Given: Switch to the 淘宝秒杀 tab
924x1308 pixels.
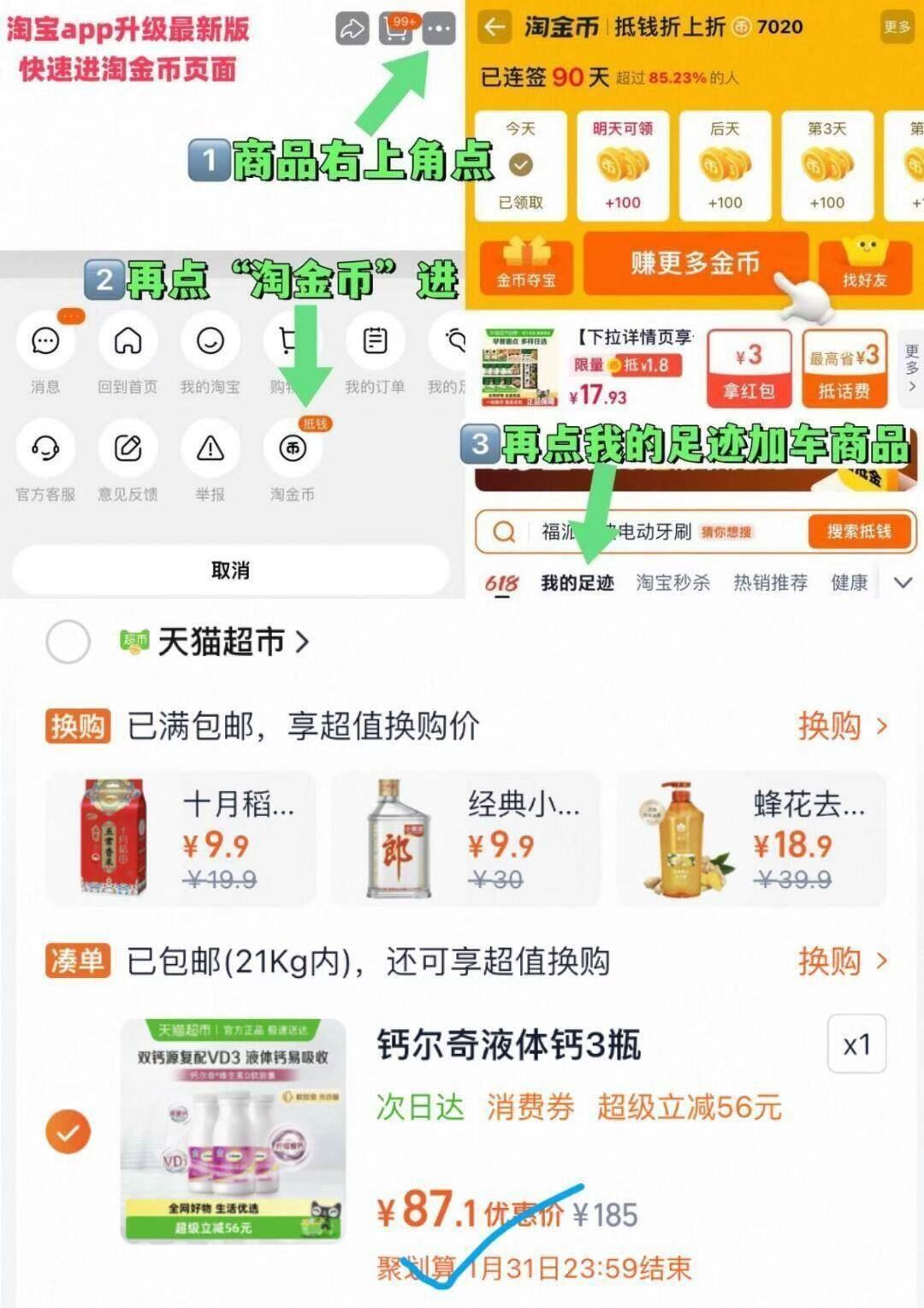Looking at the screenshot, I should pyautogui.click(x=674, y=582).
